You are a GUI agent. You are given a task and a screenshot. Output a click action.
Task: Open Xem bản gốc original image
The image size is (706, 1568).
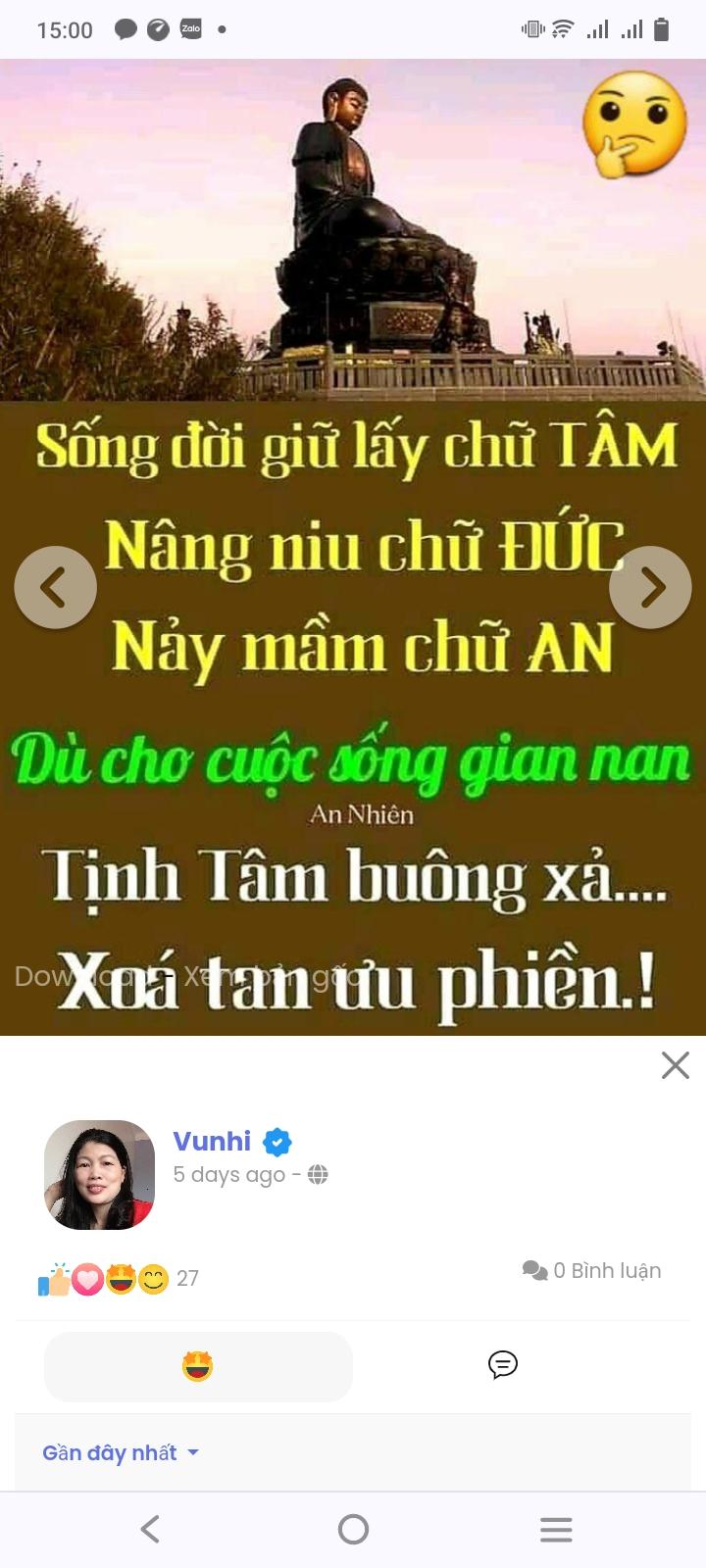pyautogui.click(x=270, y=976)
